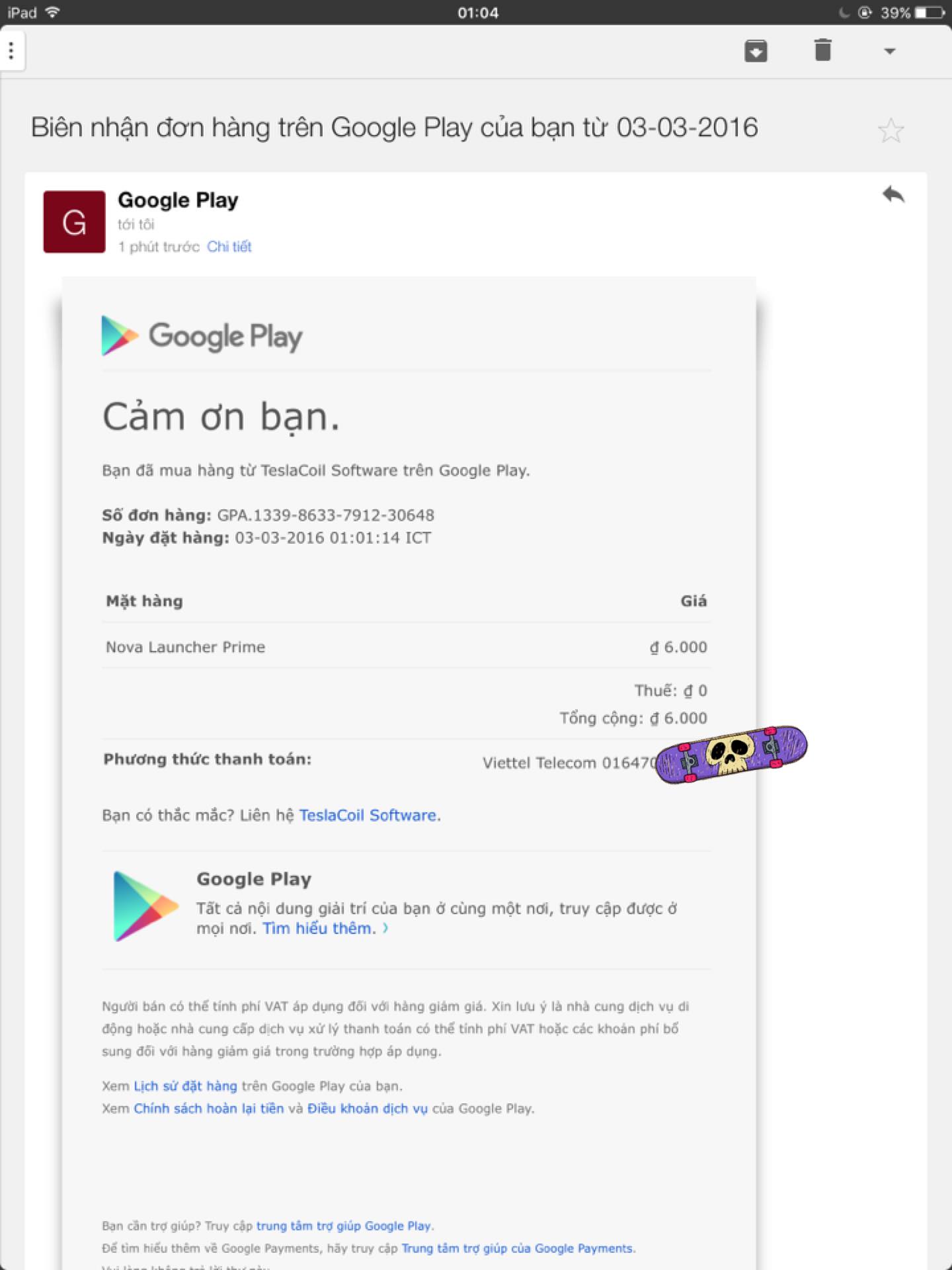Screen dimensions: 952x1270
Task: Open the dropdown arrow for more actions
Action: coord(890,51)
